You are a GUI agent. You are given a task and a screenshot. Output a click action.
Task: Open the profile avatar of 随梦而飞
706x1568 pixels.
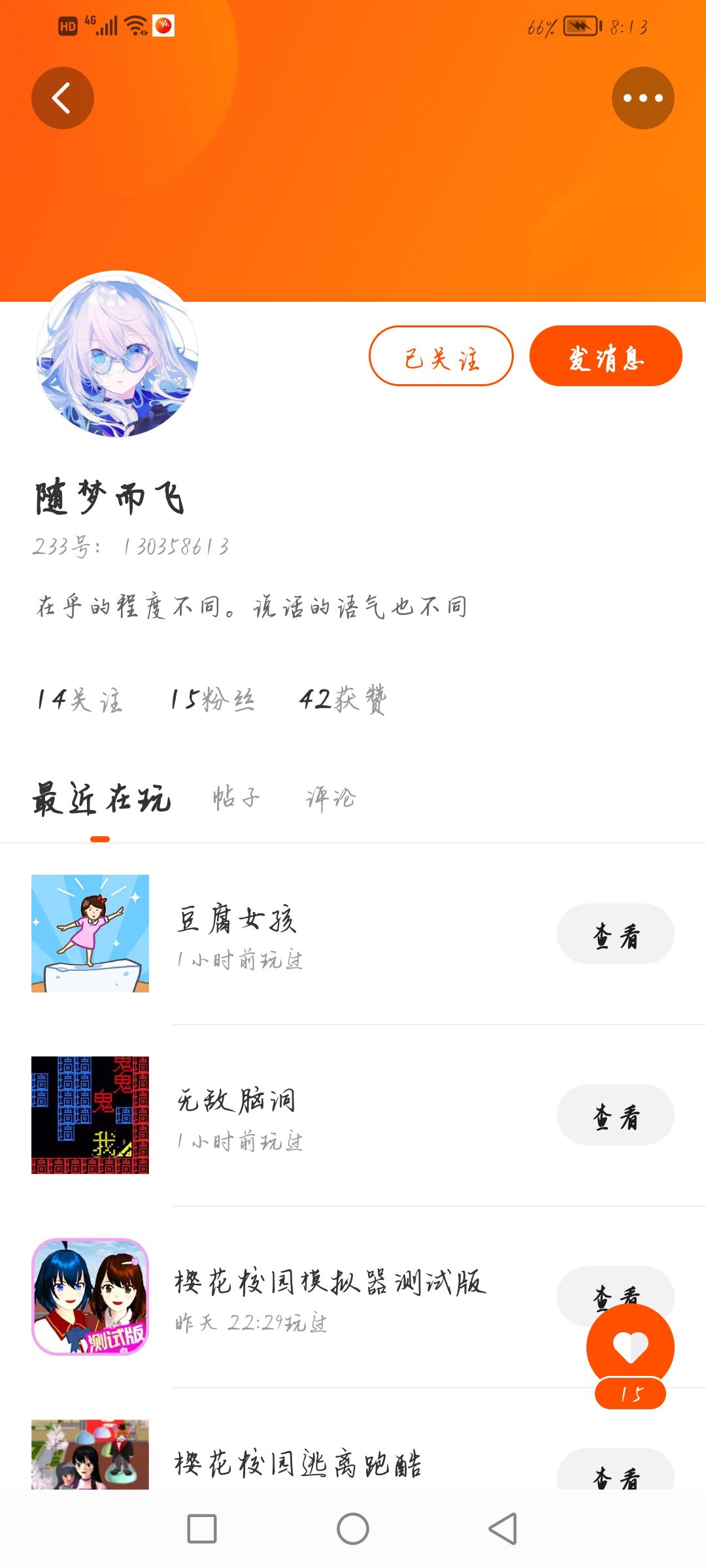[118, 354]
